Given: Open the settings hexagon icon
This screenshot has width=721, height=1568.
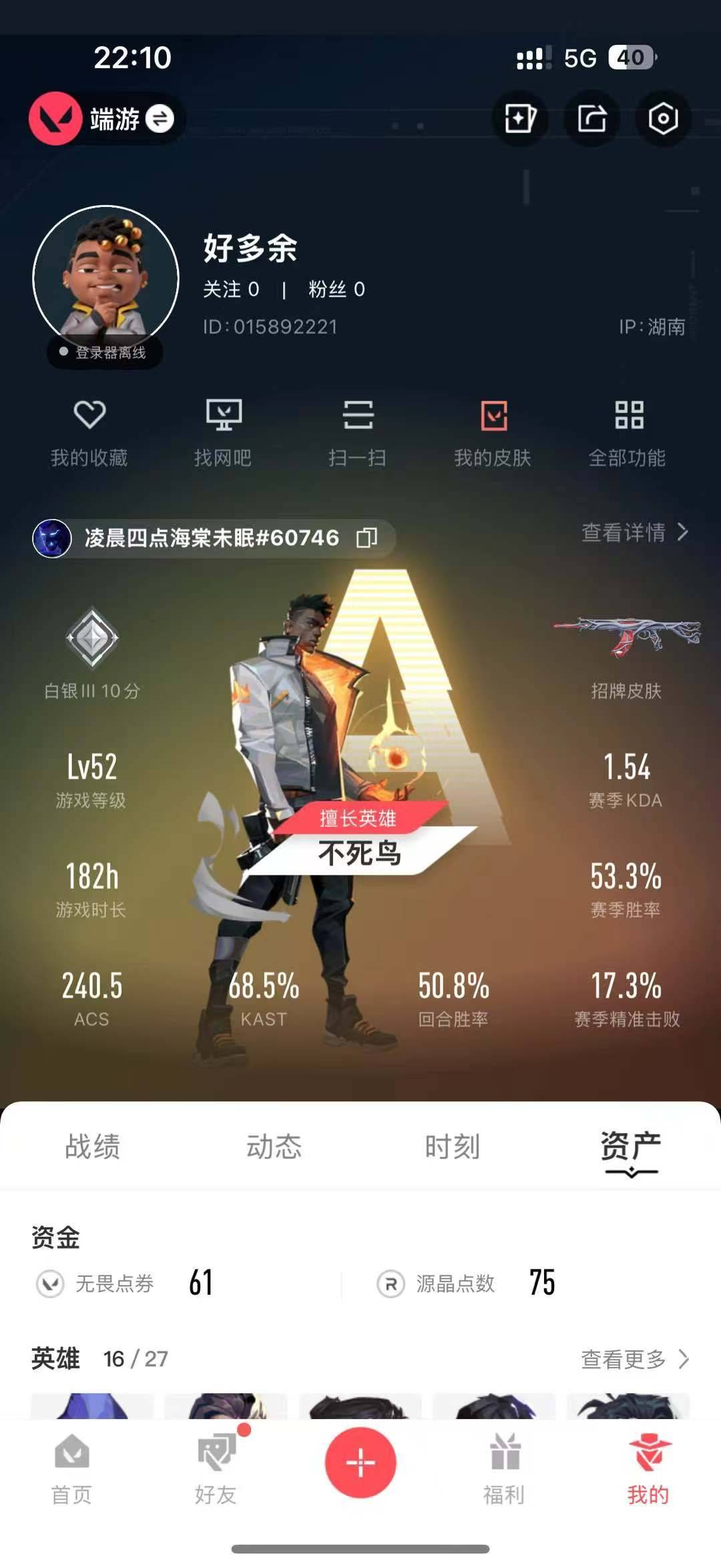Looking at the screenshot, I should pyautogui.click(x=662, y=119).
